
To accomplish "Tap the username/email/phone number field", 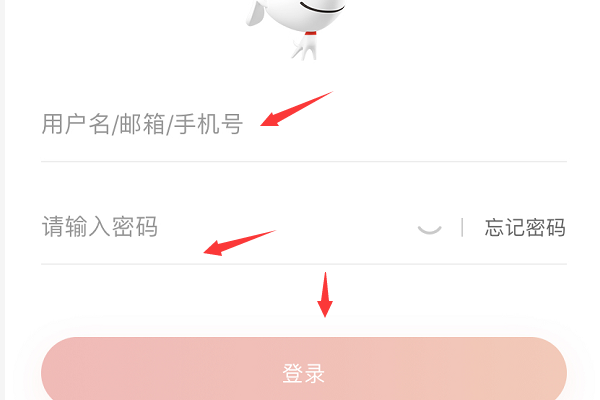I will tap(142, 125).
